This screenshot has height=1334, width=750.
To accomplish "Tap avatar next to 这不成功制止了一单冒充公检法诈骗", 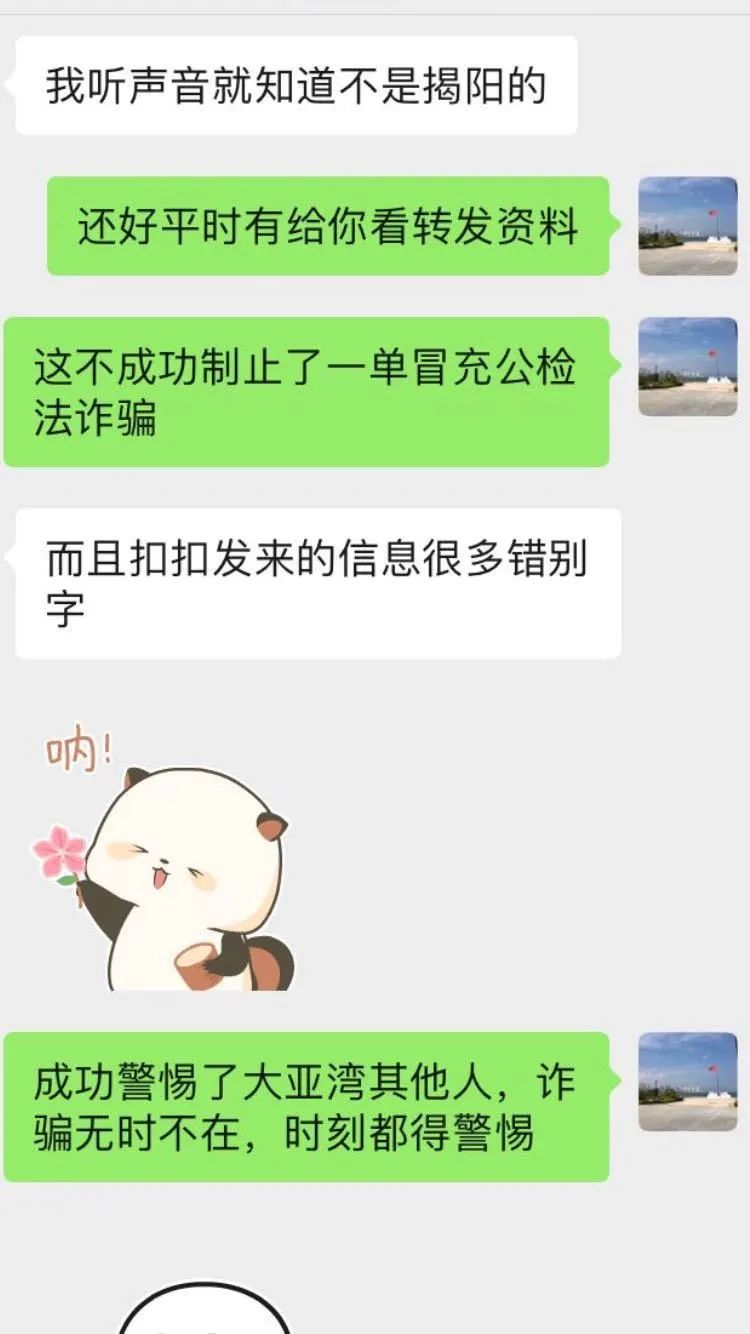I will 687,366.
